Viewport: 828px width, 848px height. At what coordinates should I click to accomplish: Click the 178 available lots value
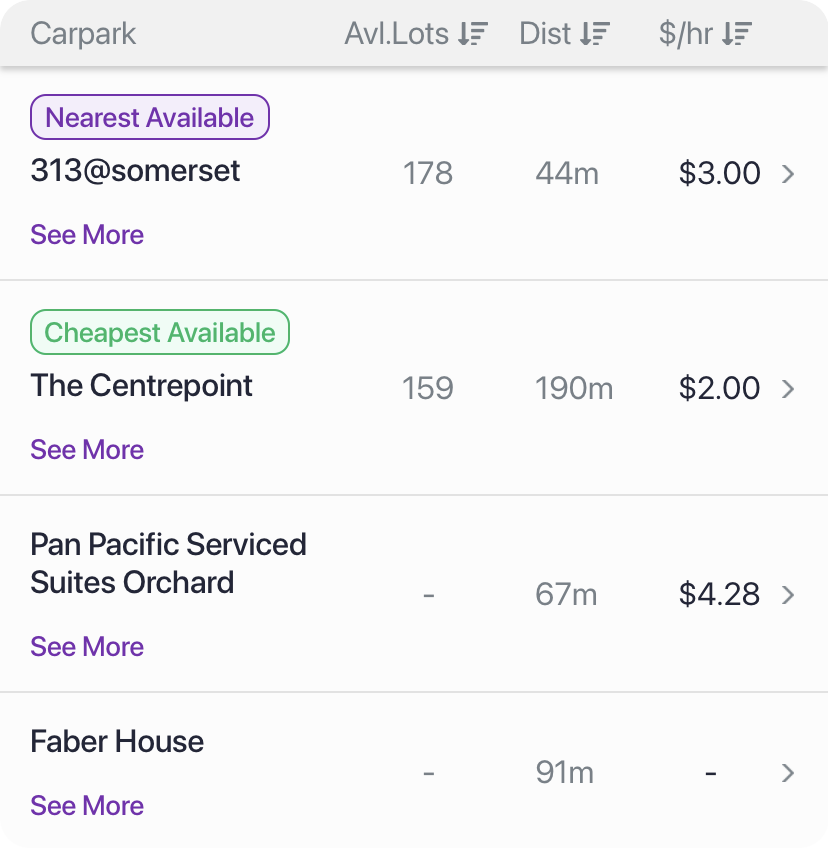tap(428, 173)
